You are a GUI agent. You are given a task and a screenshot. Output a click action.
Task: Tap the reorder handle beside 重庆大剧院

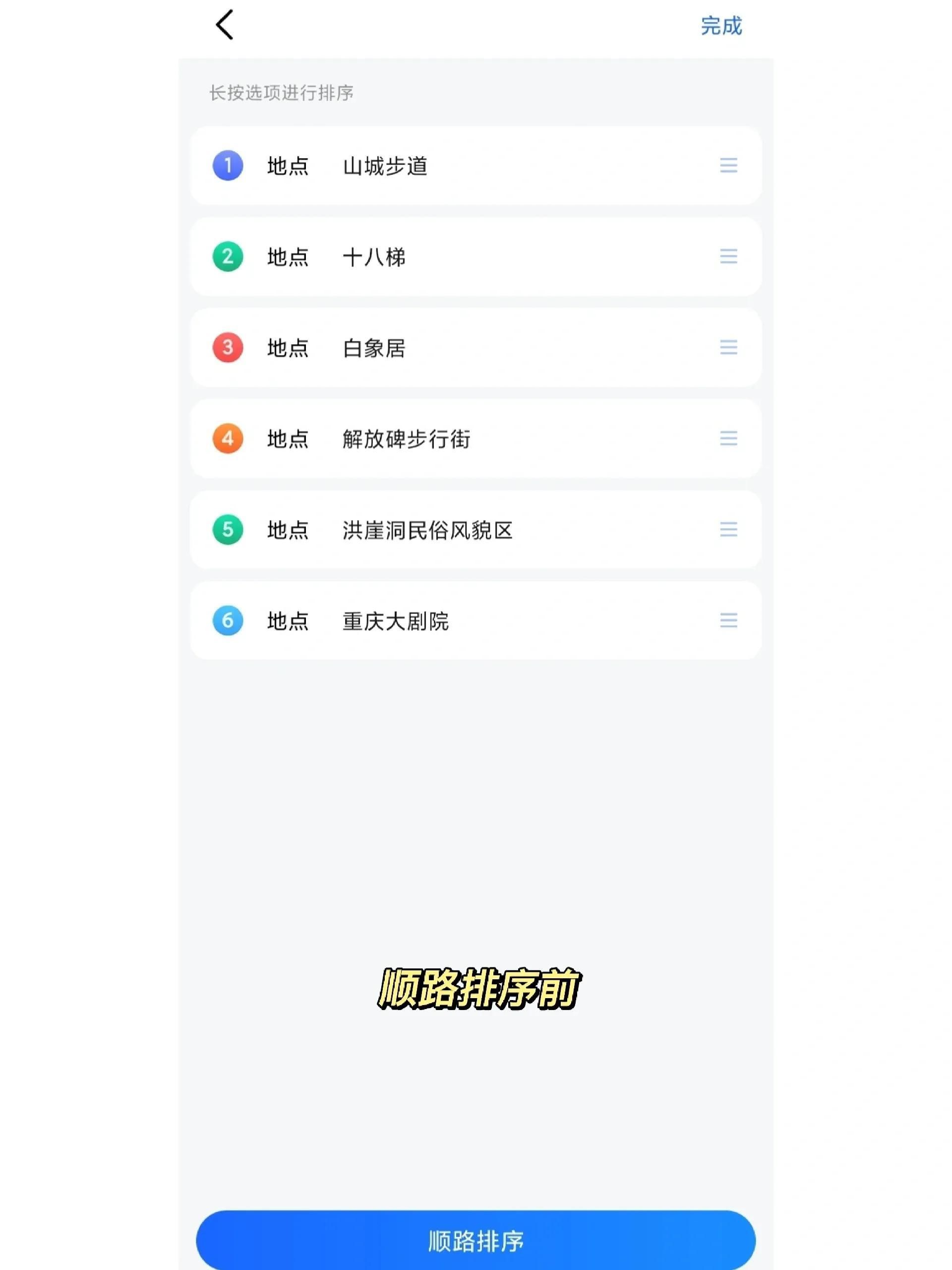click(728, 620)
